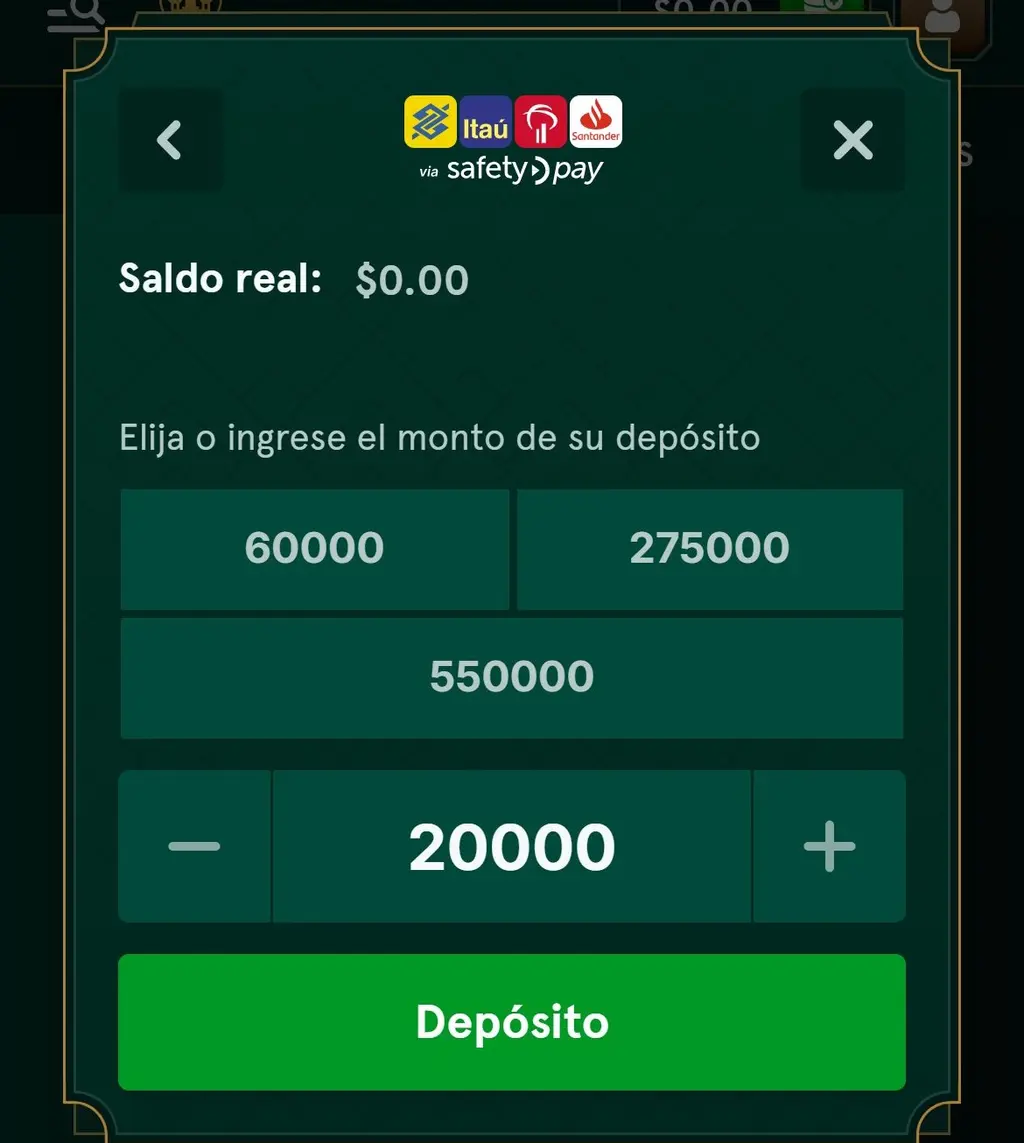Screen dimensions: 1024x1143
Task: Decrease the amount with the minus stepper
Action: [194, 845]
